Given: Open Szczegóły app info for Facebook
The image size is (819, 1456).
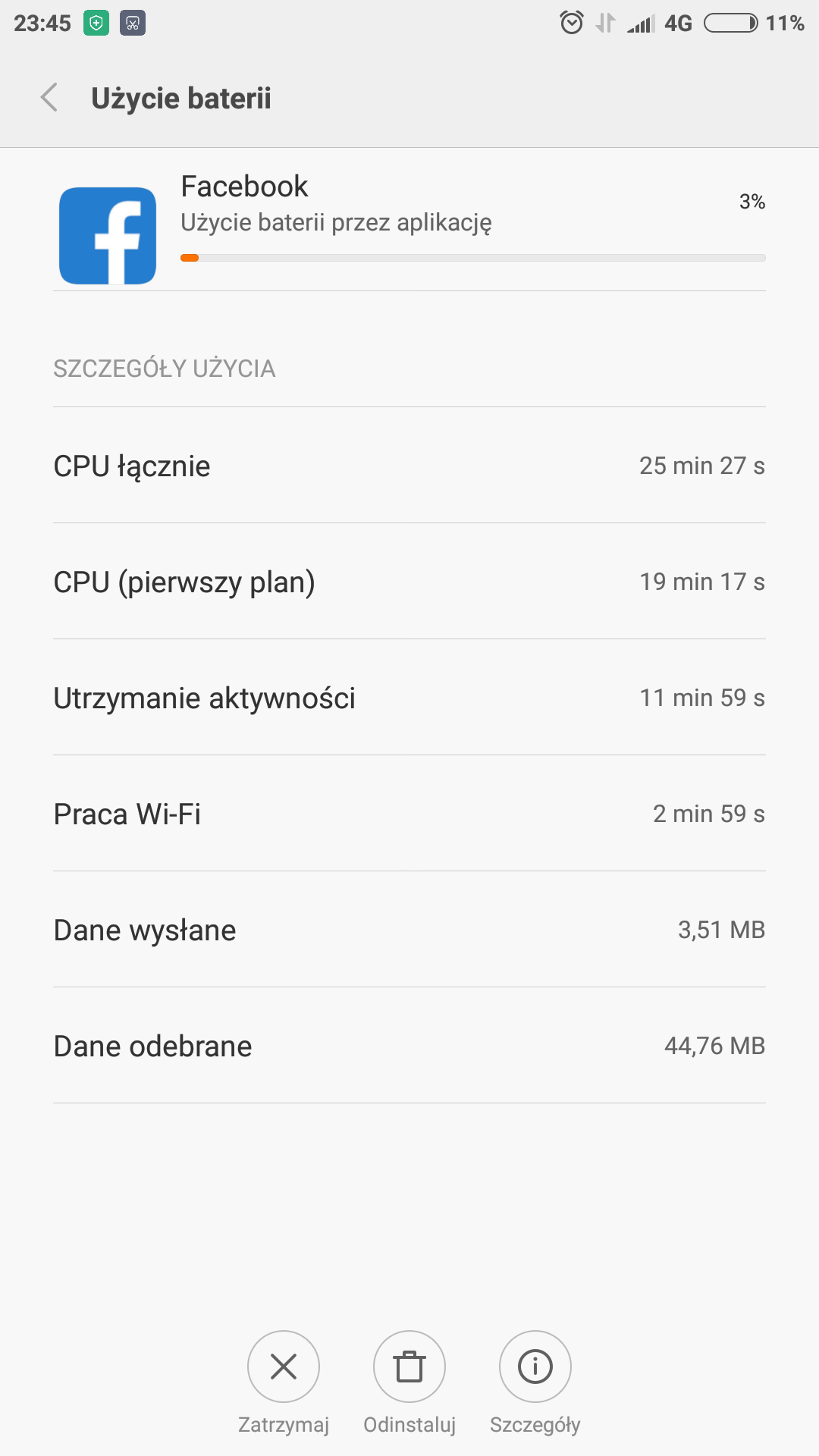Looking at the screenshot, I should [535, 1367].
